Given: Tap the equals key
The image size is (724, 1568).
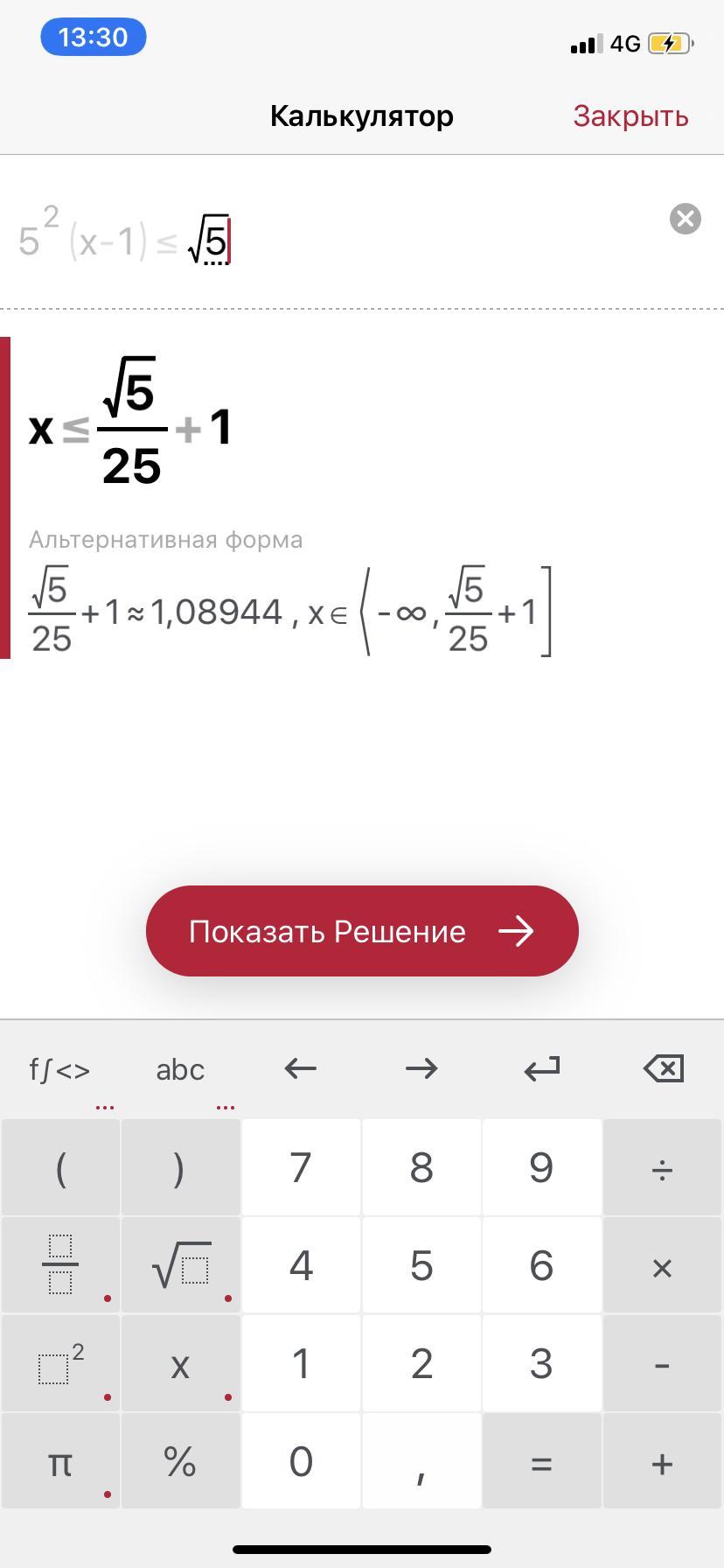Looking at the screenshot, I should pyautogui.click(x=541, y=1461).
